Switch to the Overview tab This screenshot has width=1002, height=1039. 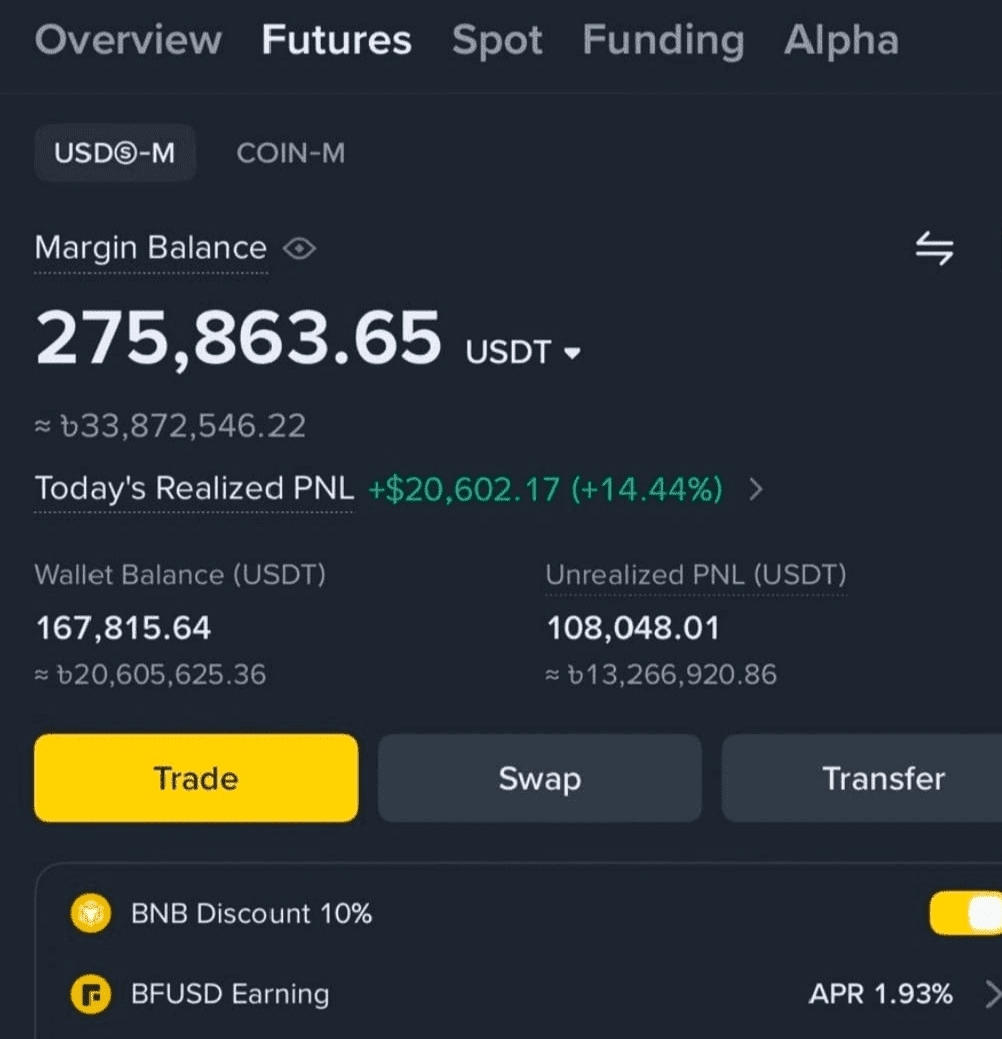128,40
